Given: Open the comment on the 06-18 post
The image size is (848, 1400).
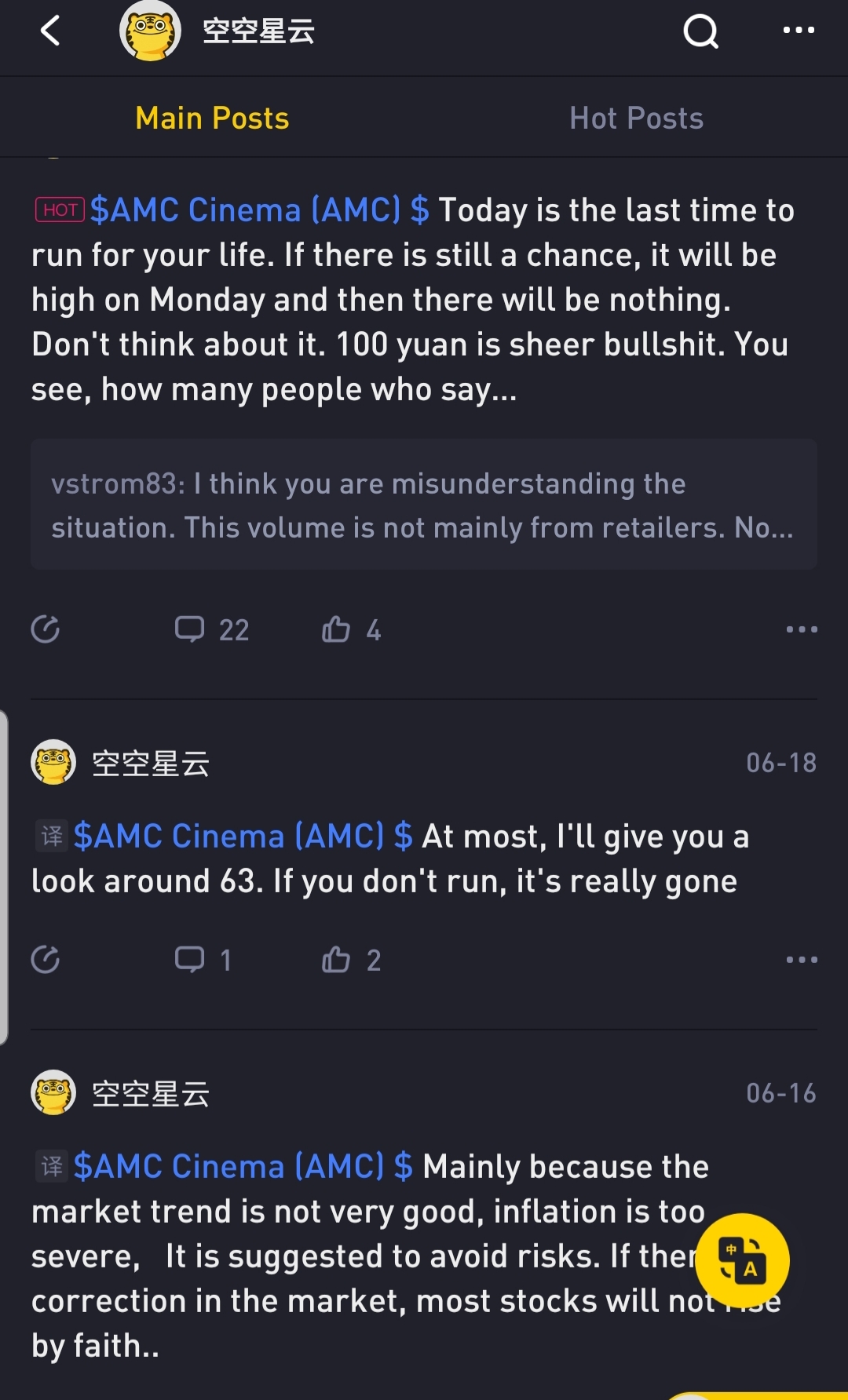Looking at the screenshot, I should [x=203, y=960].
